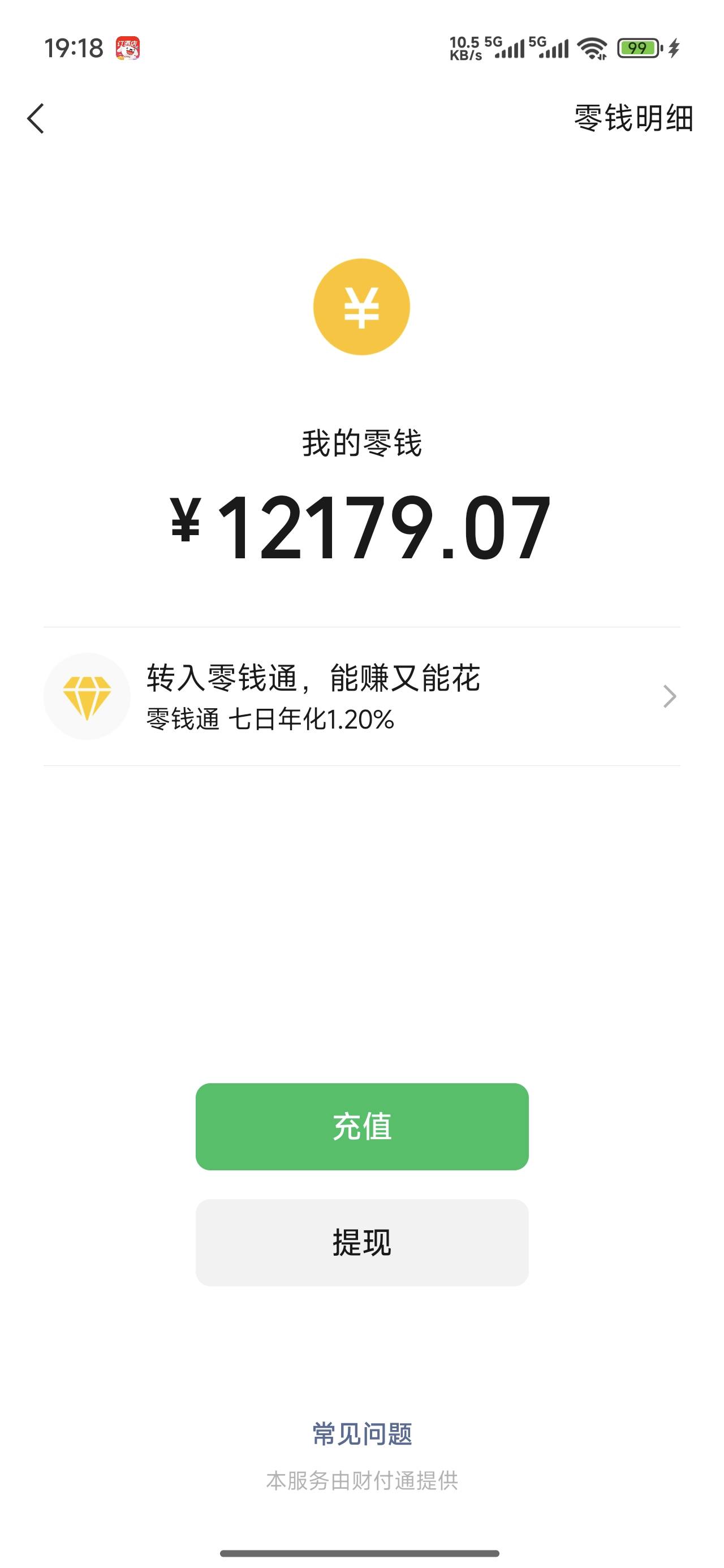
Task: Tap 提现 to withdraw balance
Action: (x=361, y=1243)
